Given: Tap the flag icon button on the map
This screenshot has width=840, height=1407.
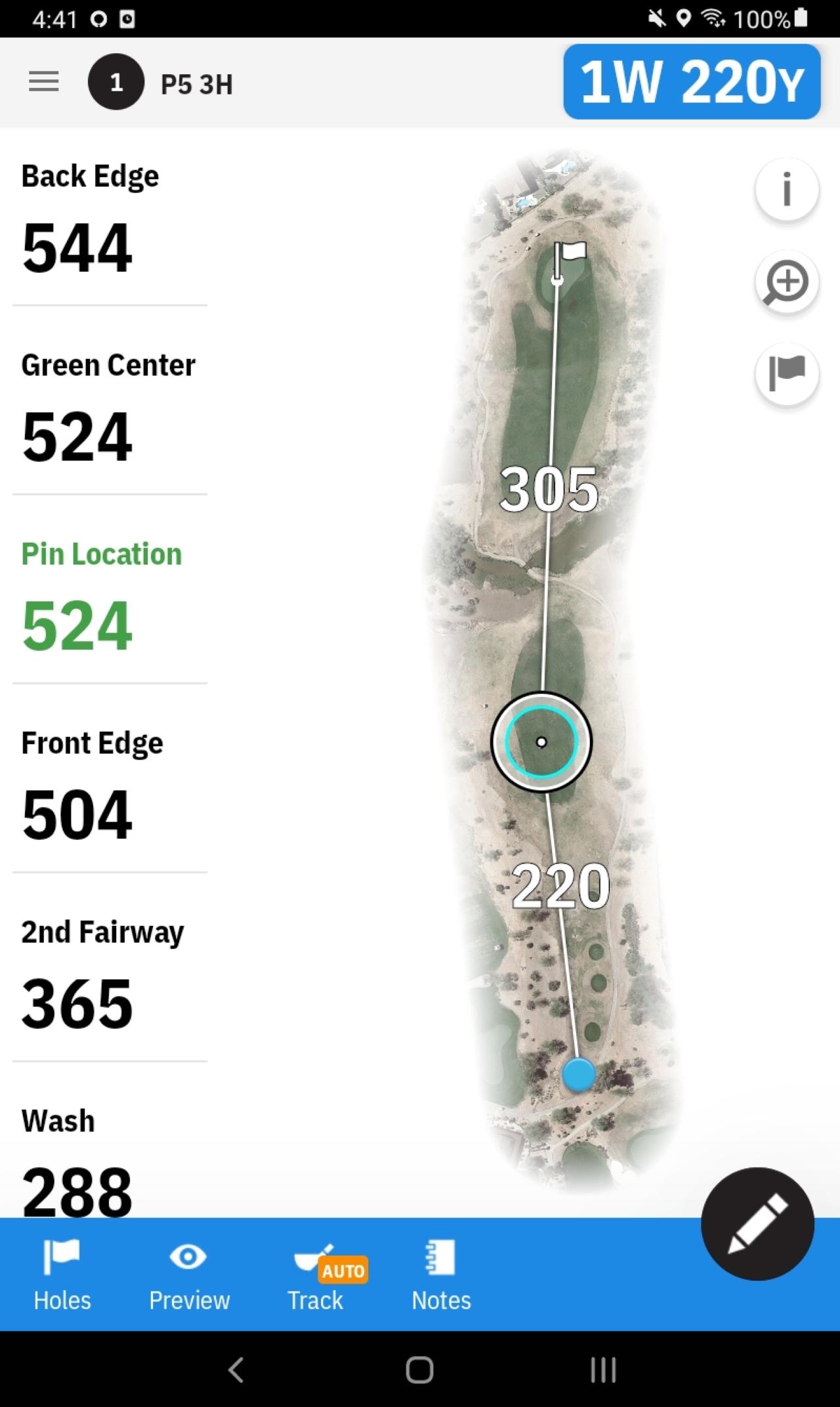Looking at the screenshot, I should [x=786, y=374].
